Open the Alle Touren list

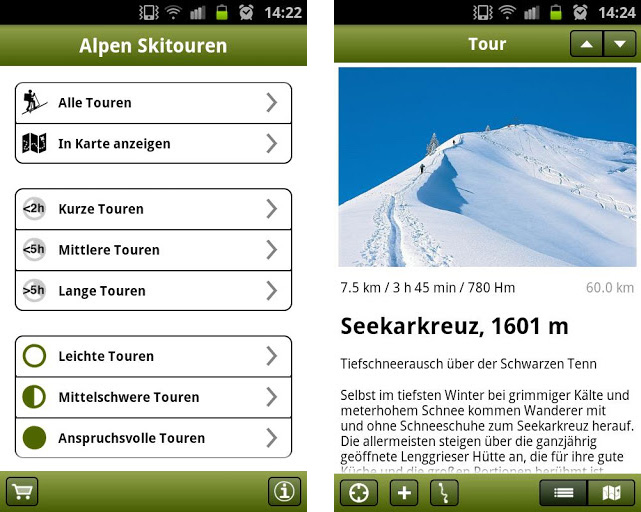point(153,102)
